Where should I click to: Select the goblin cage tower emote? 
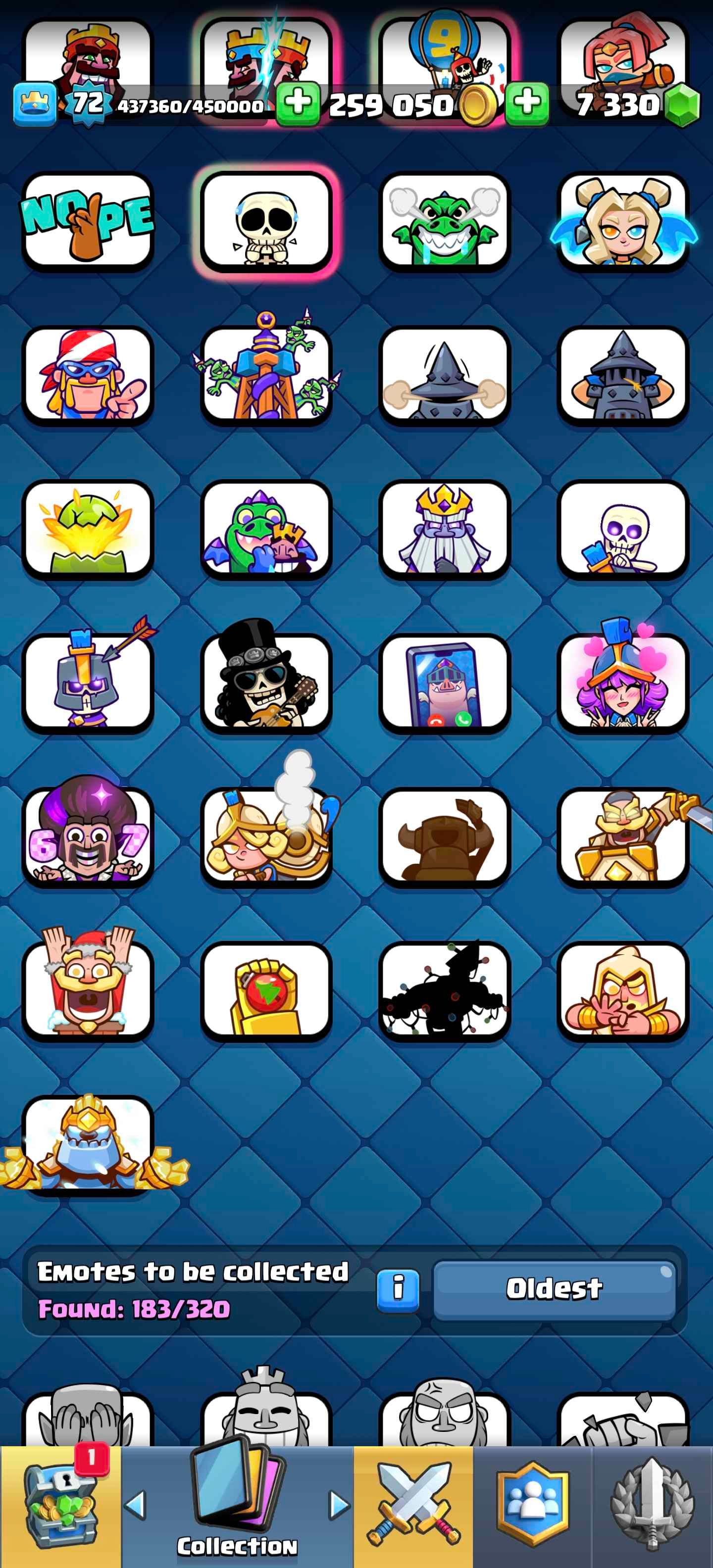pos(266,374)
